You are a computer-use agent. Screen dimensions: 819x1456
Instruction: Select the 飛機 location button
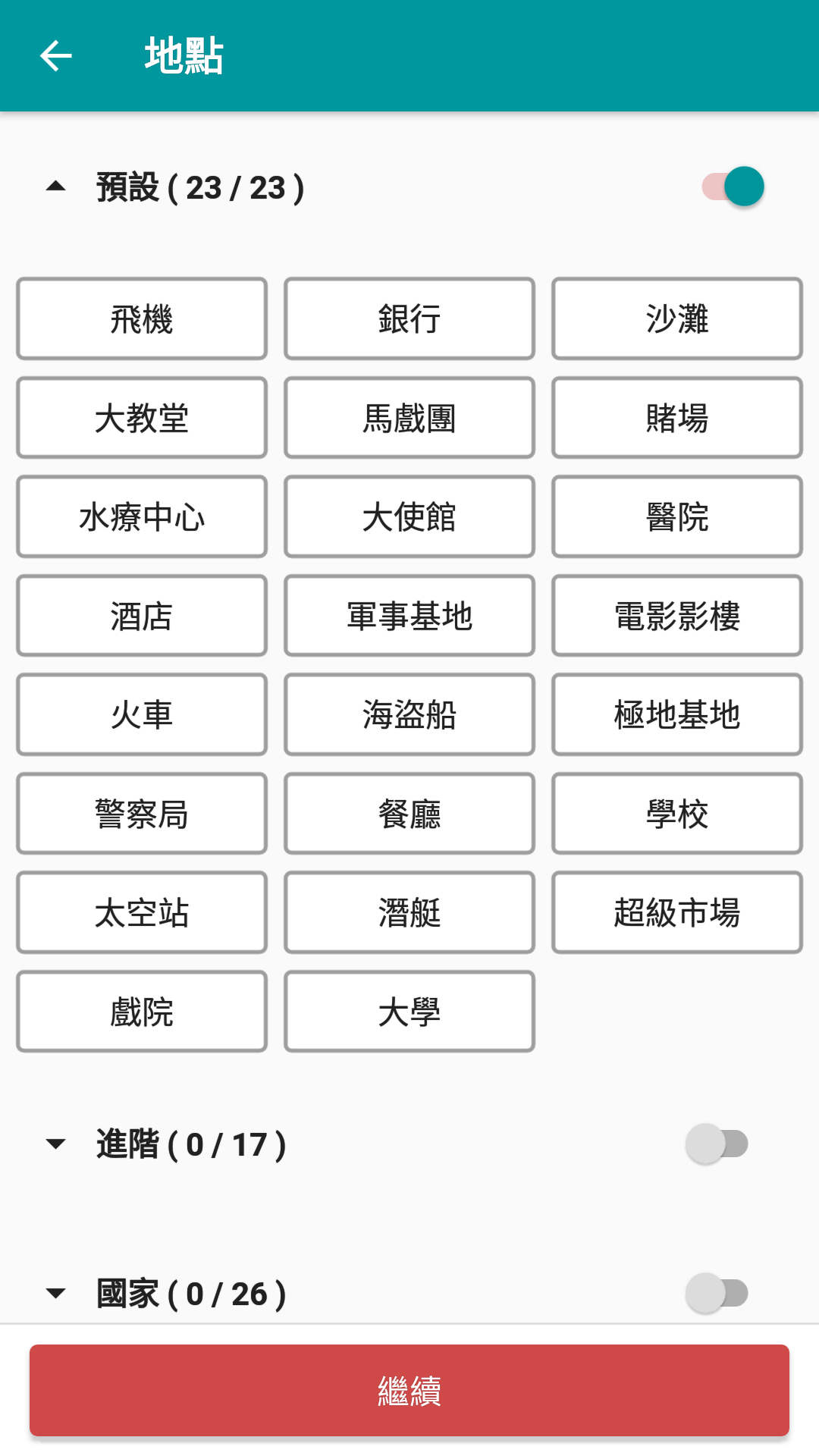[141, 318]
